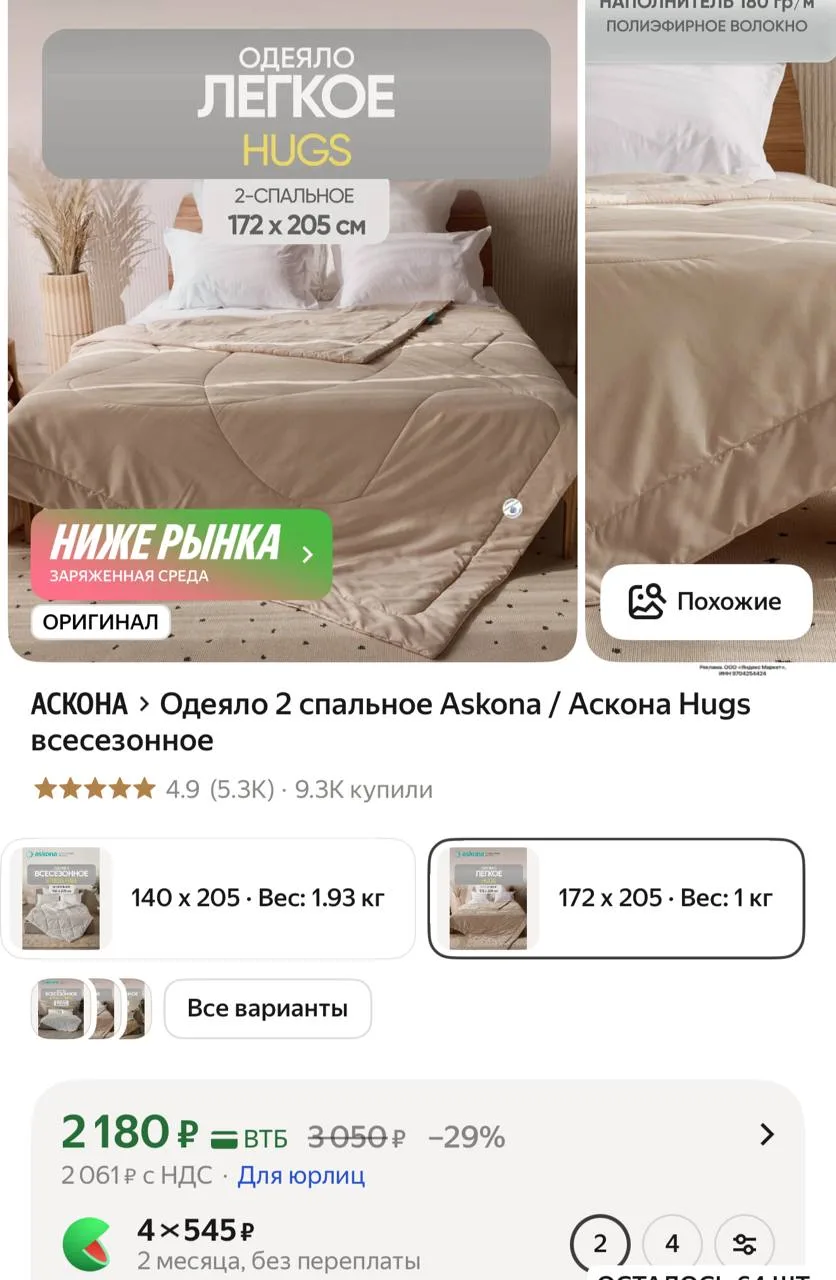Open the small variant thumbnails stack
This screenshot has width=836, height=1280.
[x=91, y=1008]
